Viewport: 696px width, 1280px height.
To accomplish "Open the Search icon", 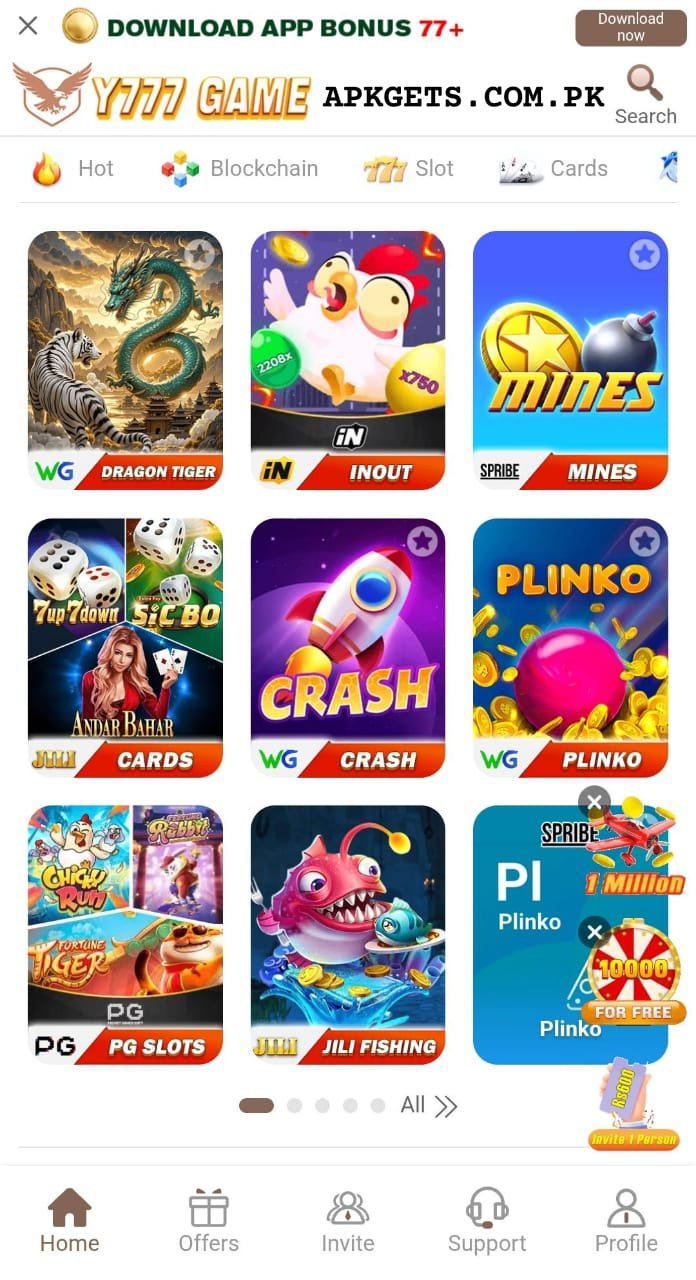I will click(x=645, y=94).
